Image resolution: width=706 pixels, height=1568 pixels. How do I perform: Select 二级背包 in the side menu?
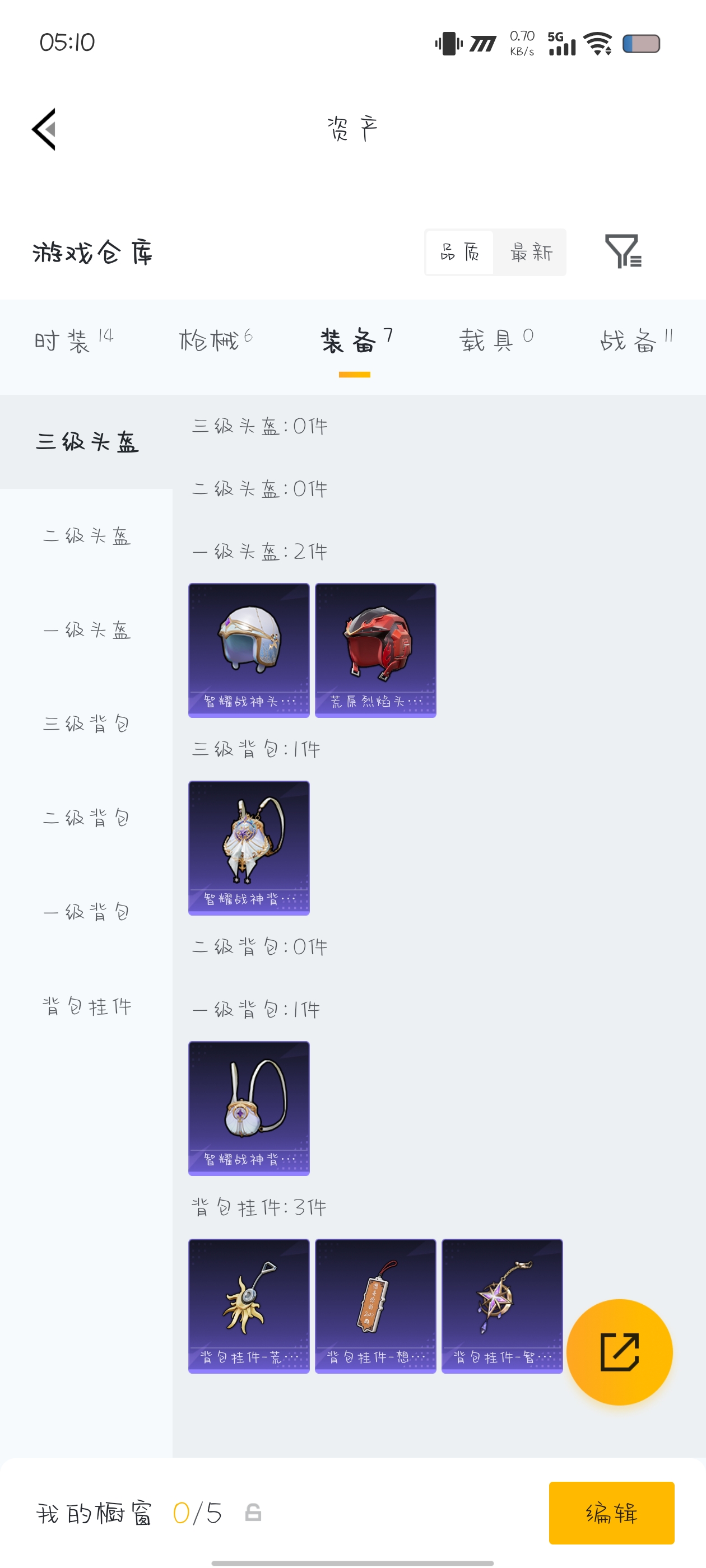pyautogui.click(x=86, y=818)
